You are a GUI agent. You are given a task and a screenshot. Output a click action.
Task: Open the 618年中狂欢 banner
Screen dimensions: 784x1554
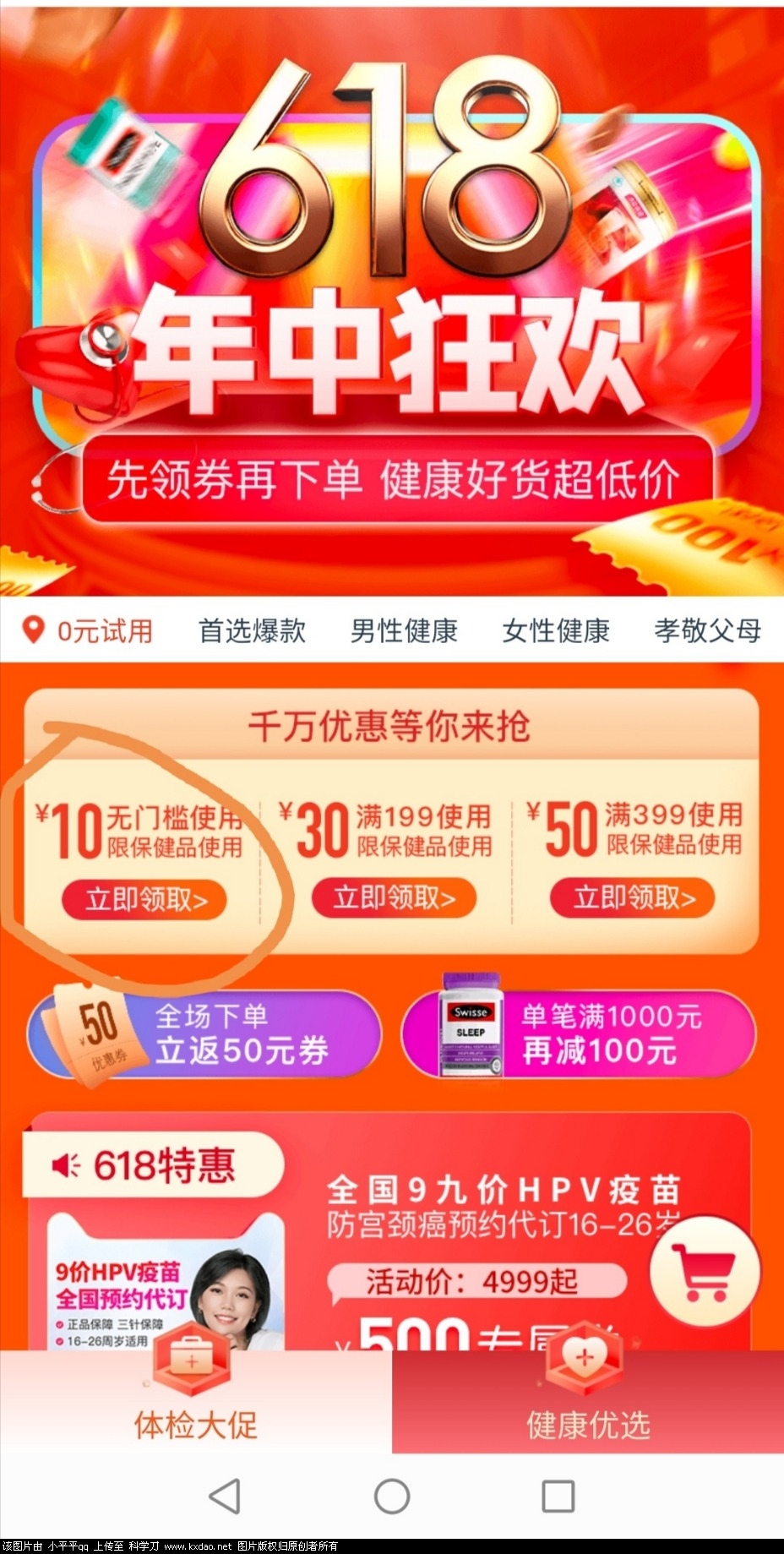392,296
